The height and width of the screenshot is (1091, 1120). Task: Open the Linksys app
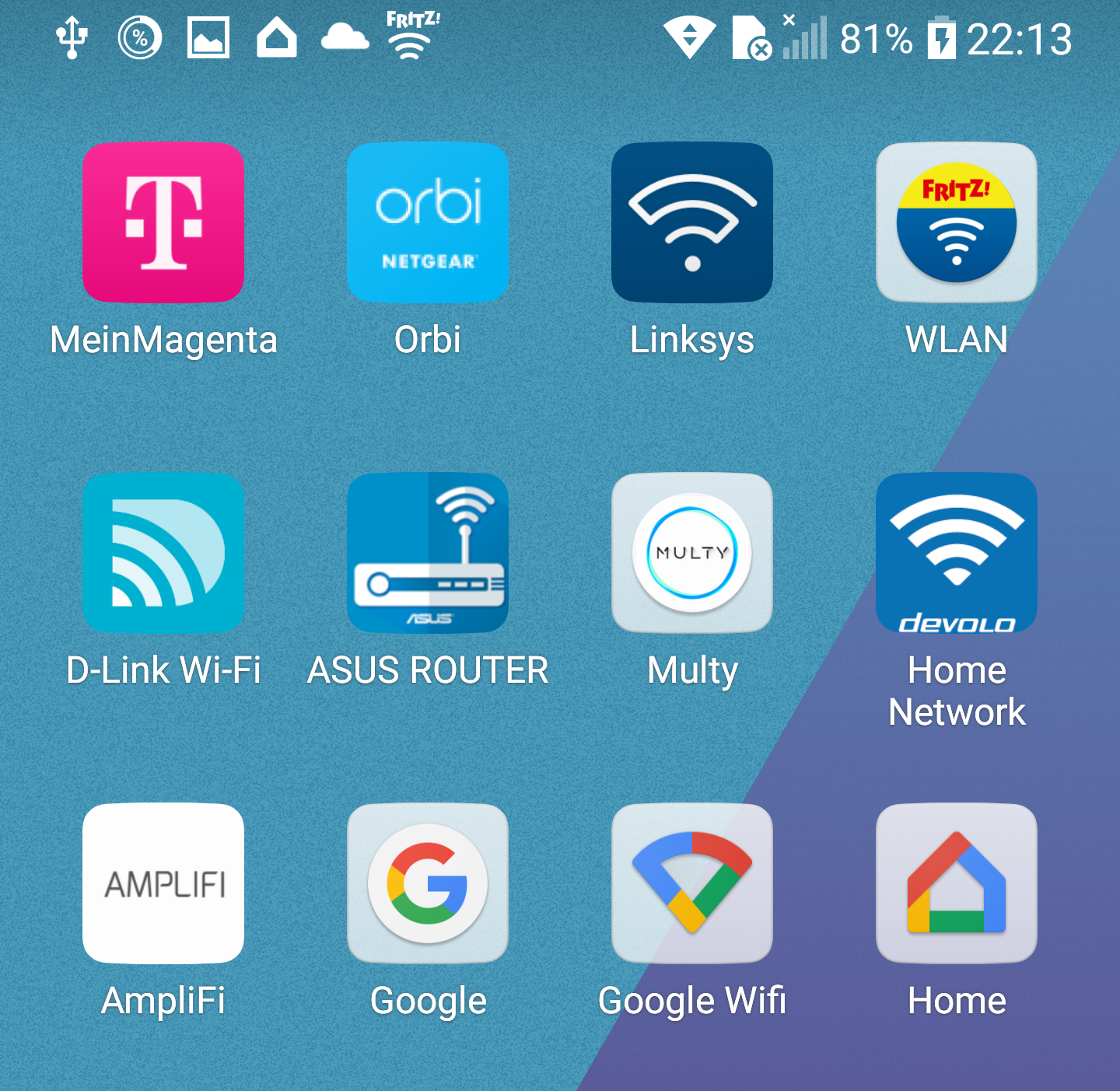coord(692,222)
